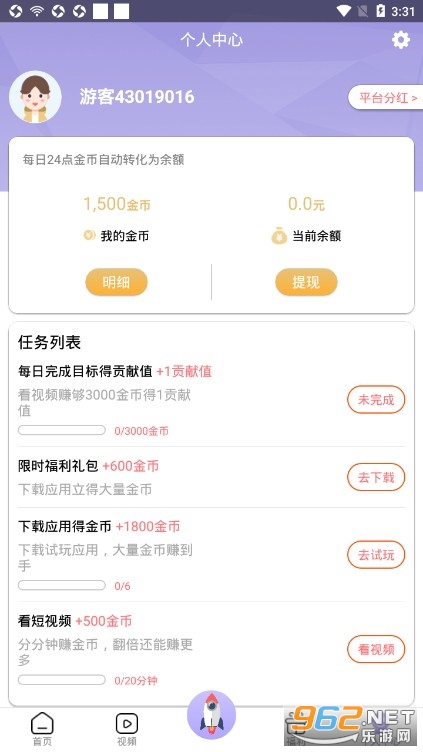The height and width of the screenshot is (752, 423).
Task: View coin details with 明细 button
Action: coord(116,282)
